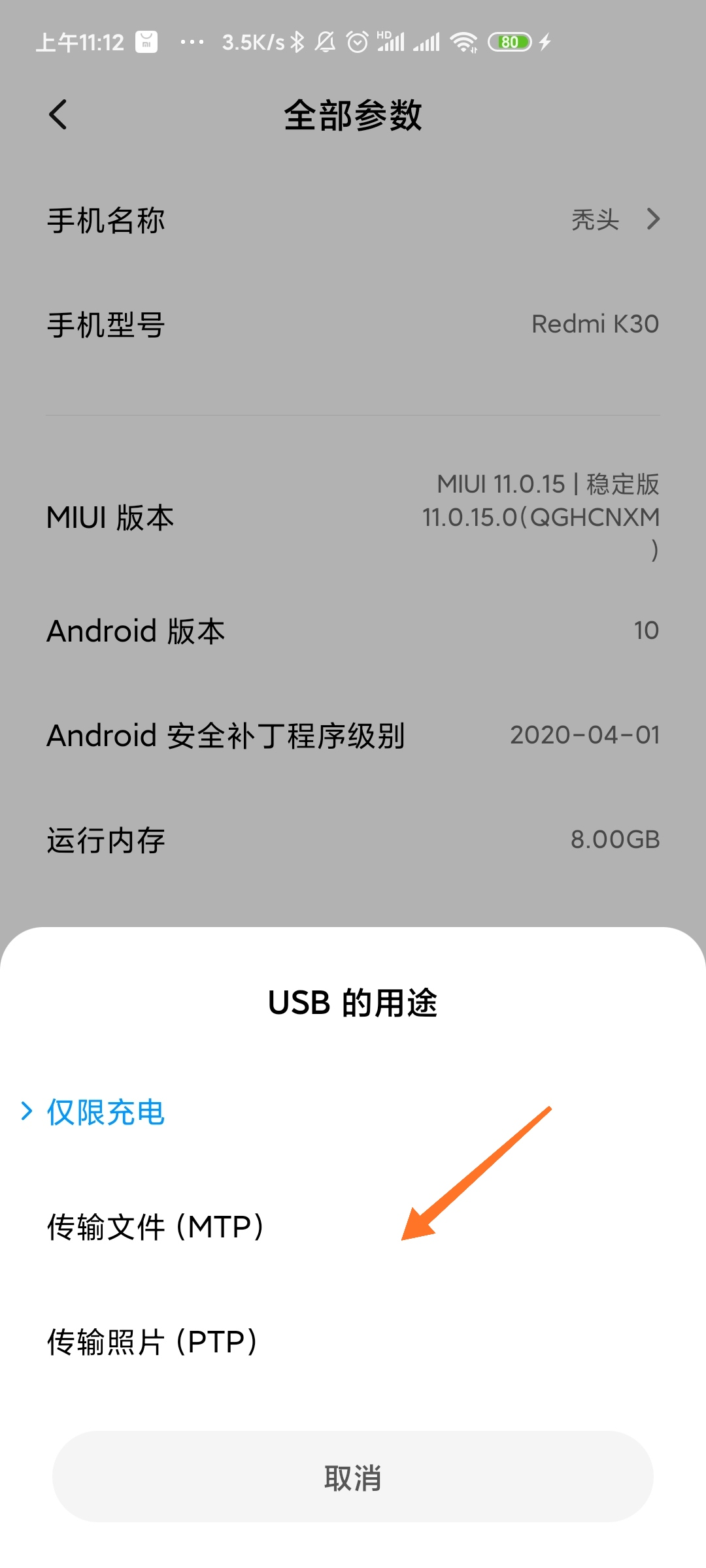The width and height of the screenshot is (706, 1568).
Task: Tap the cellular signal bars icon
Action: click(x=428, y=41)
